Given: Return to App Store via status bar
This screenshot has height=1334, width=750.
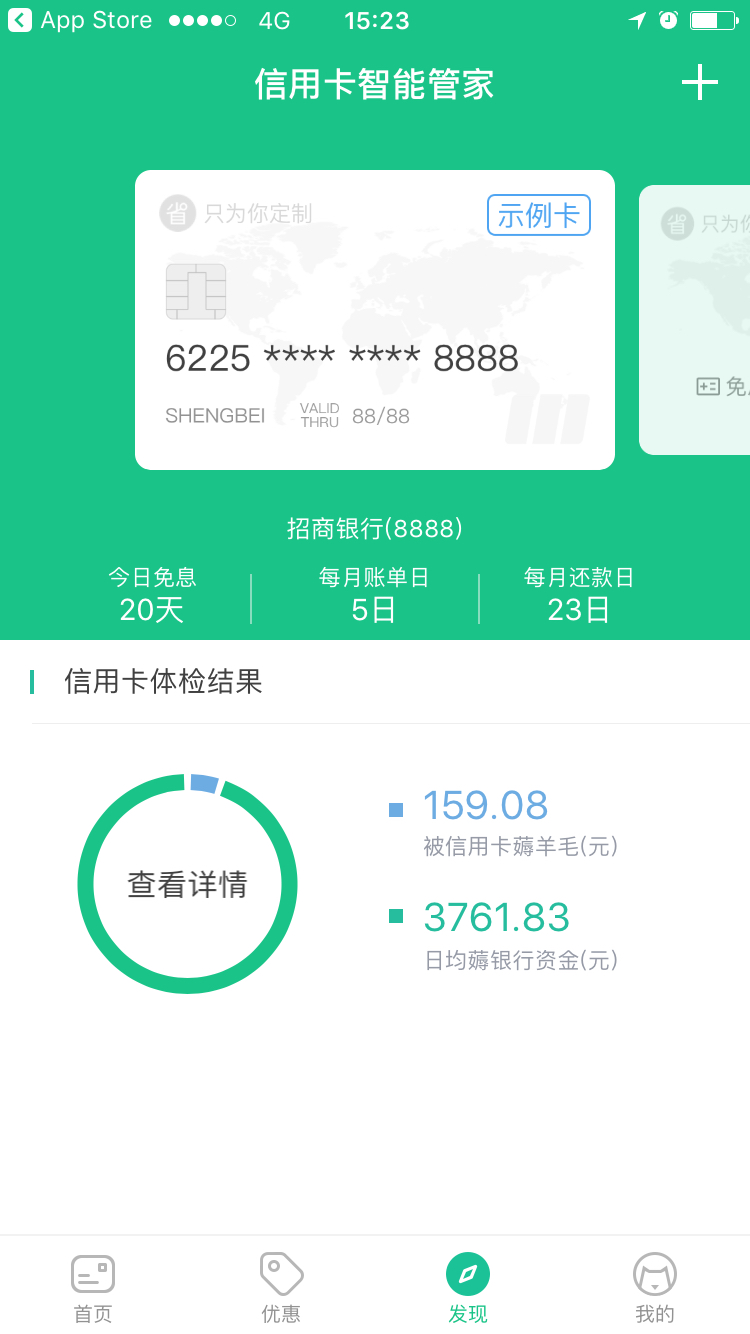Looking at the screenshot, I should pyautogui.click(x=80, y=20).
